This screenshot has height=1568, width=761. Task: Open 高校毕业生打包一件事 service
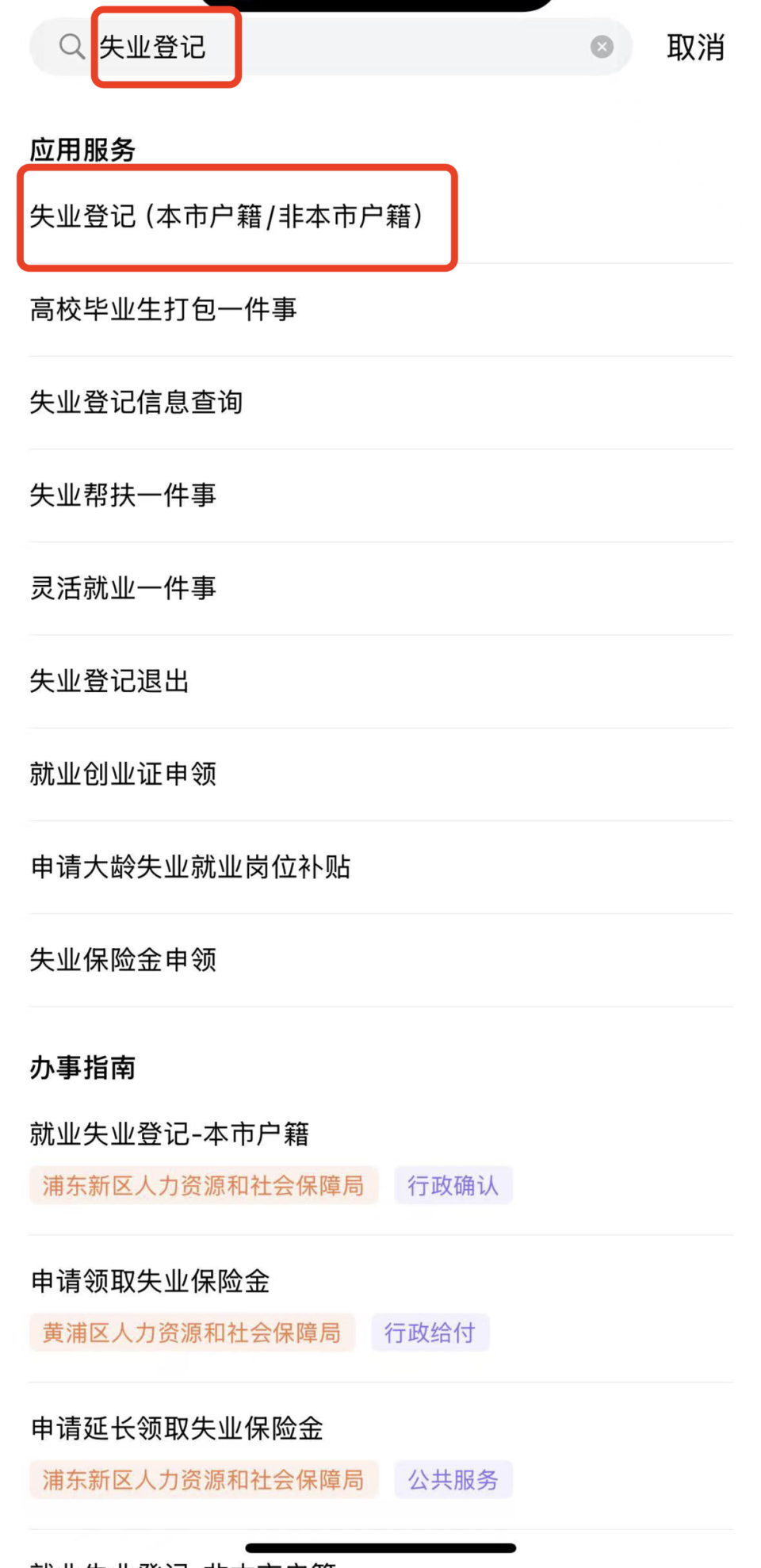point(163,309)
